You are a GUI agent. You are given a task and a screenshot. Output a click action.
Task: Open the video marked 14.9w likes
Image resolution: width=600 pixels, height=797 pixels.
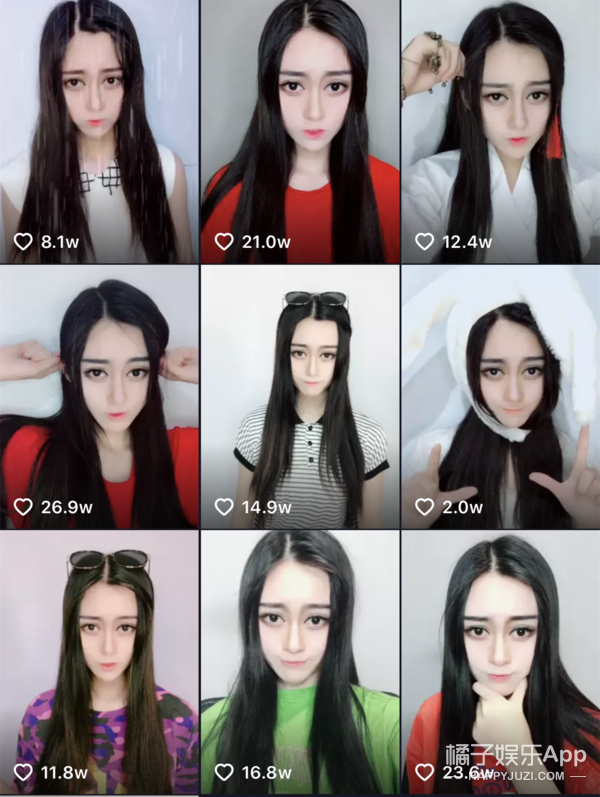click(x=299, y=396)
